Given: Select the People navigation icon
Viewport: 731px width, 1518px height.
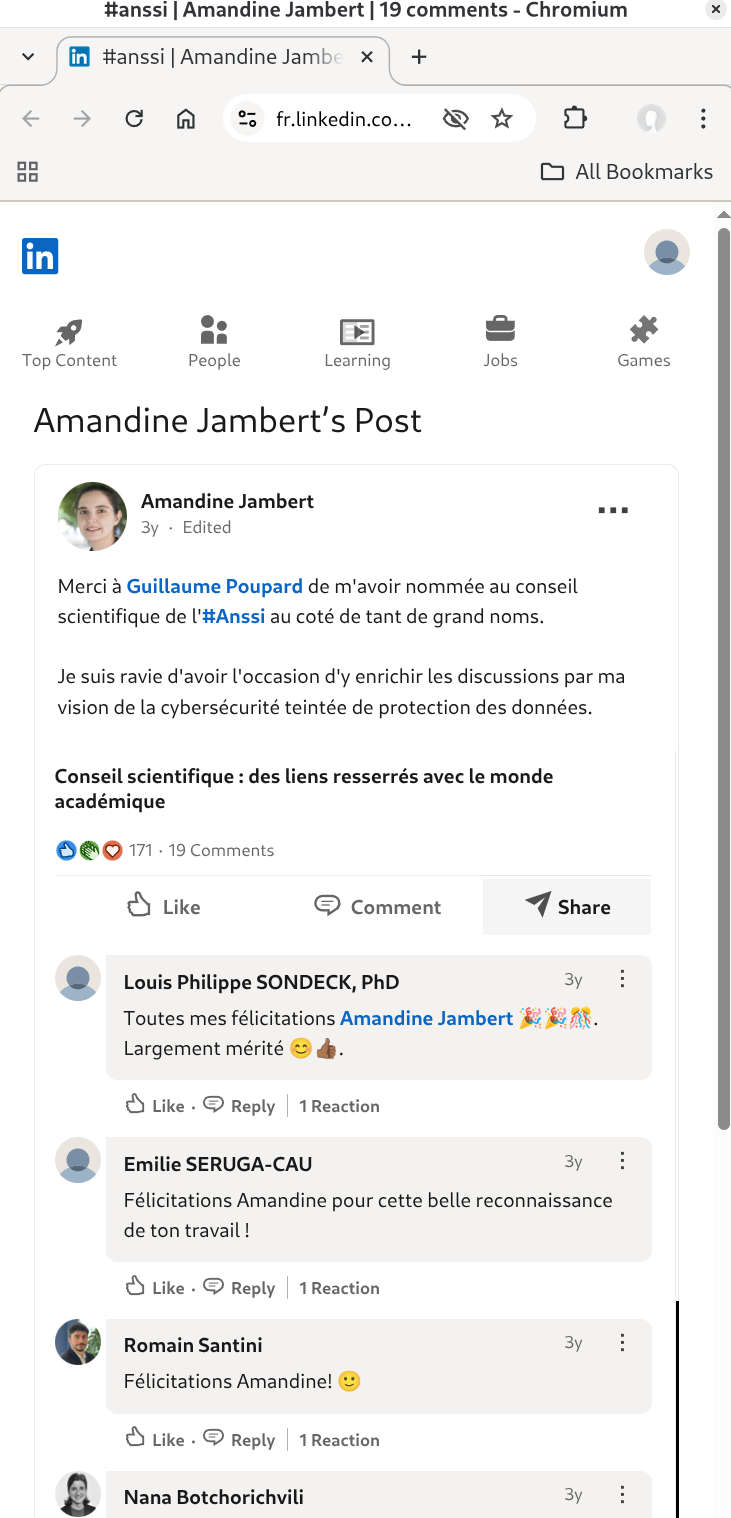Looking at the screenshot, I should tap(213, 329).
